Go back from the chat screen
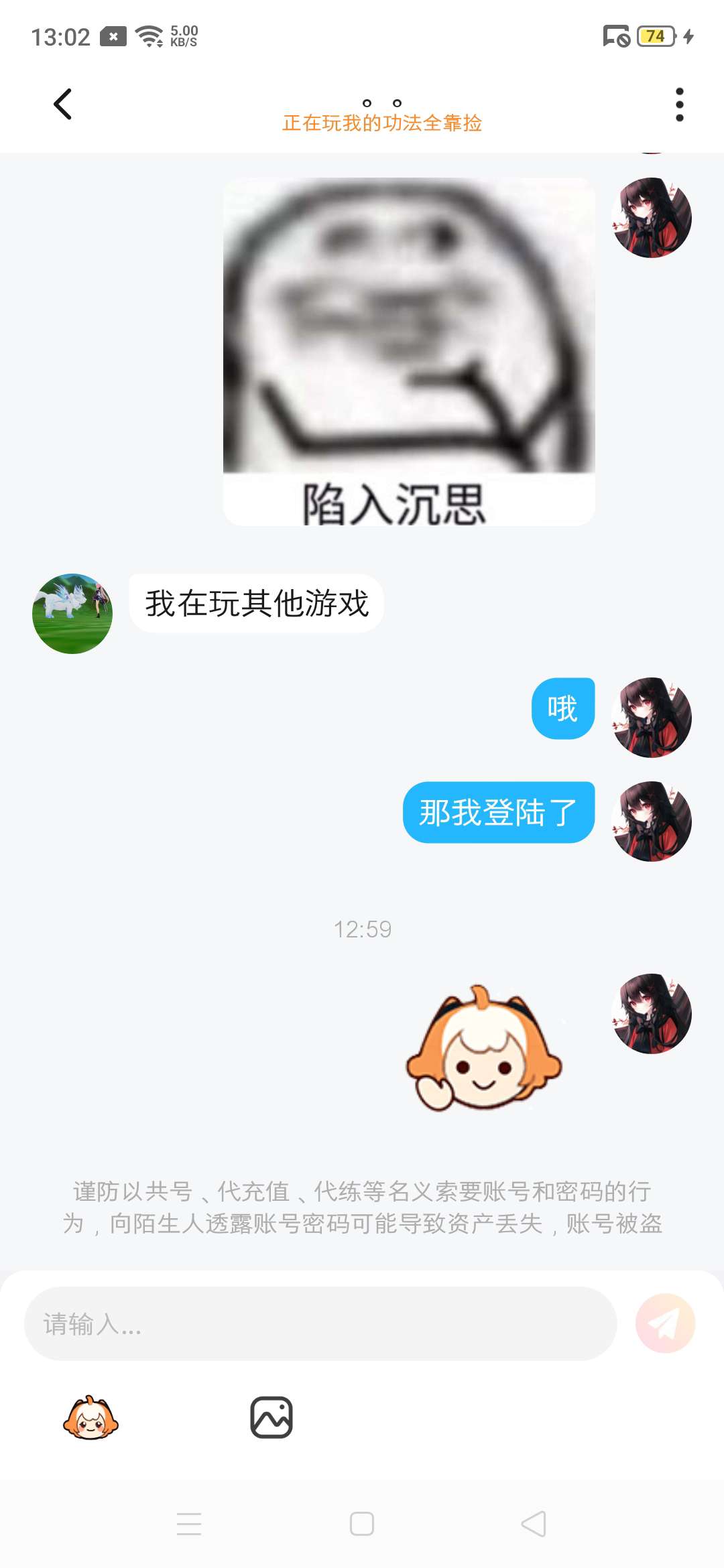Screen dimensions: 724x1568 pos(62,105)
